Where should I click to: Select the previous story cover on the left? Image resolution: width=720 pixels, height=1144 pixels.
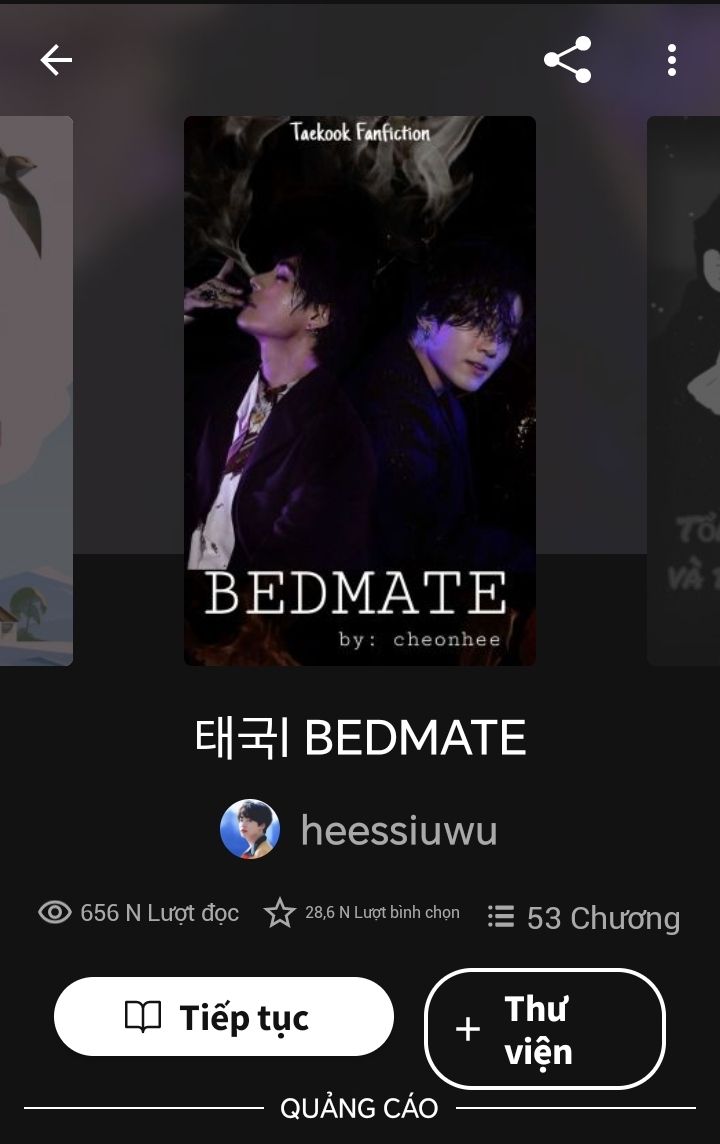point(36,390)
